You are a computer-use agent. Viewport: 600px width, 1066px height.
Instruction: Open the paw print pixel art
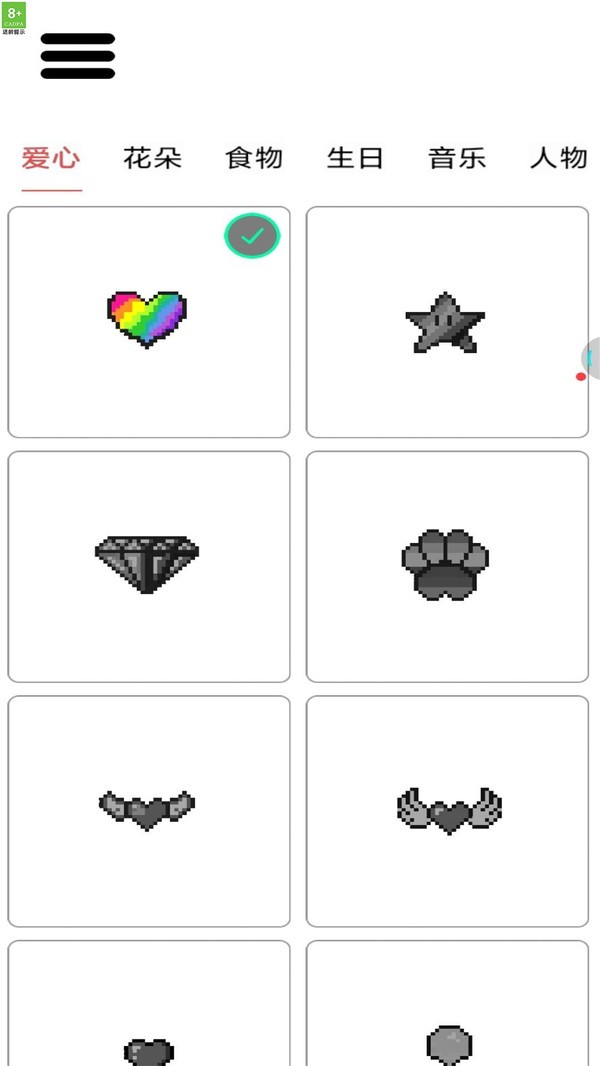coord(446,566)
